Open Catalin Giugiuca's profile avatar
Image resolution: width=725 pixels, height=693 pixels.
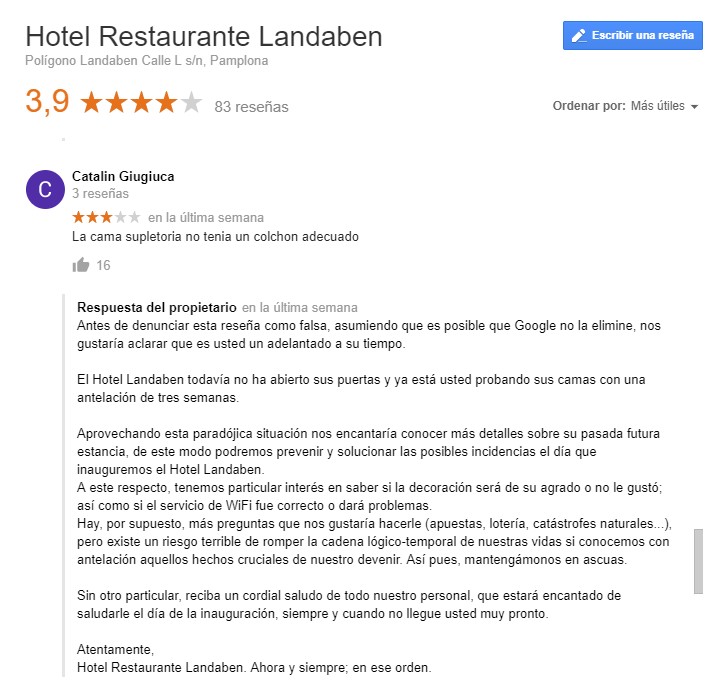(45, 189)
